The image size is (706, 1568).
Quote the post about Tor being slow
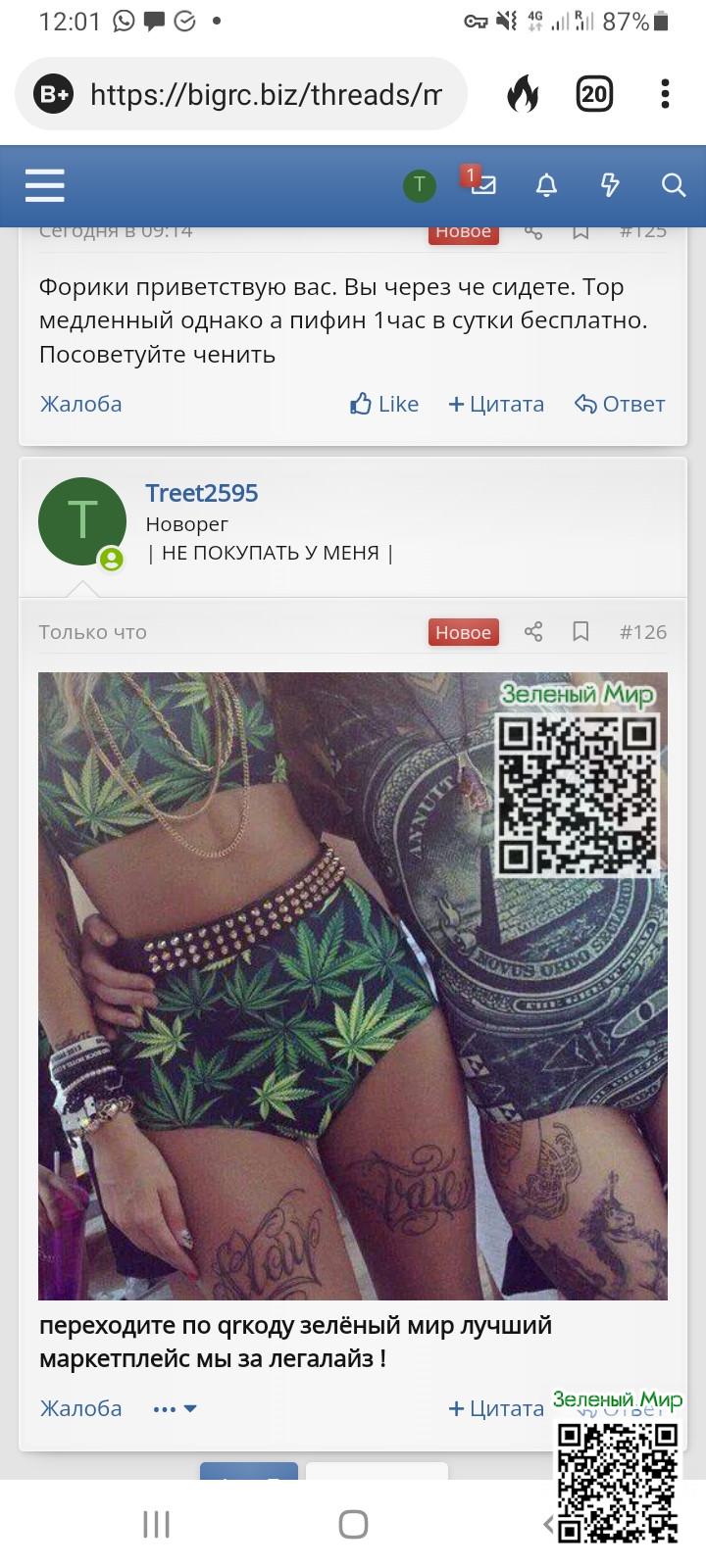496,404
